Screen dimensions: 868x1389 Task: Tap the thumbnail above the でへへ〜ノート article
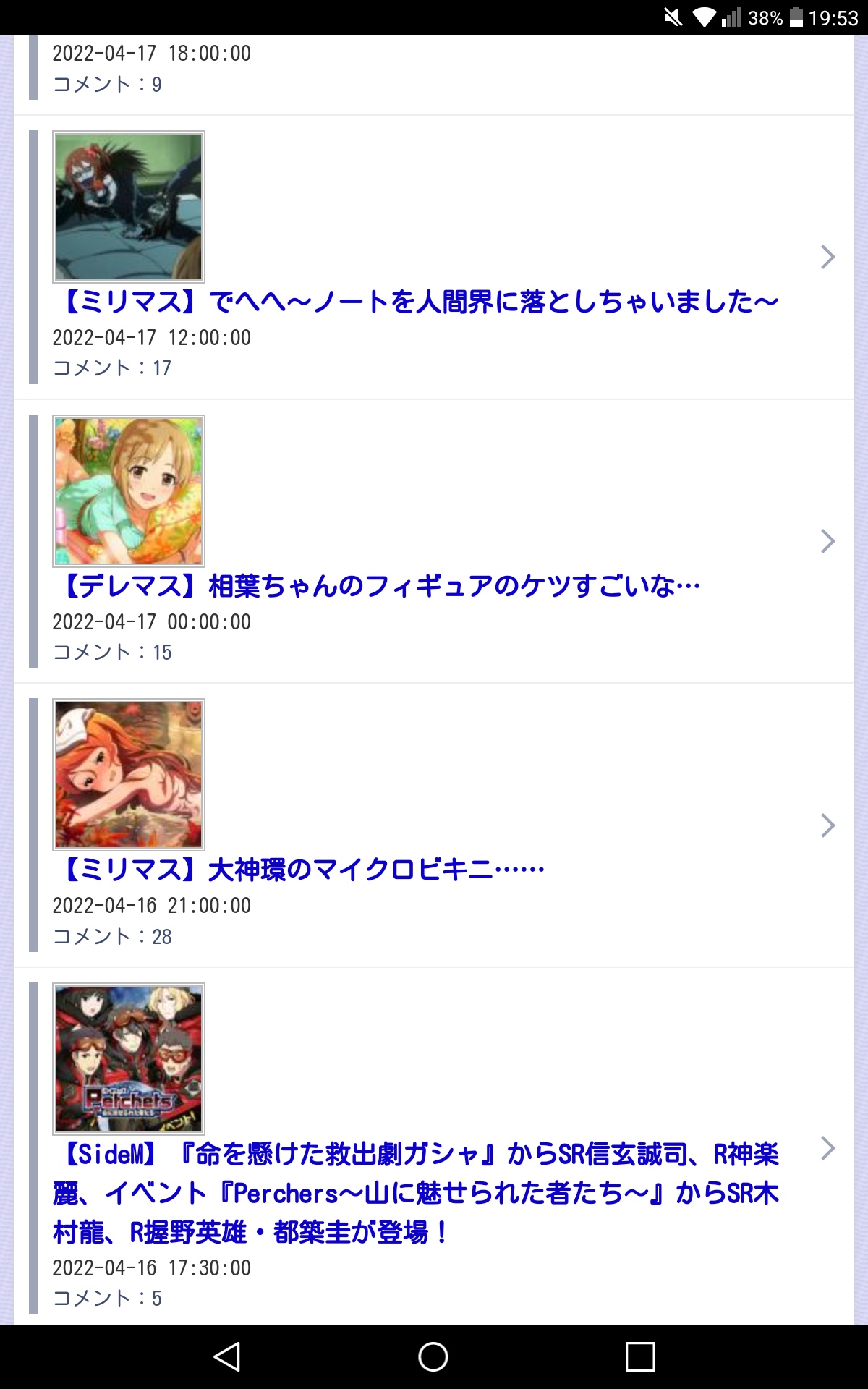pyautogui.click(x=129, y=206)
